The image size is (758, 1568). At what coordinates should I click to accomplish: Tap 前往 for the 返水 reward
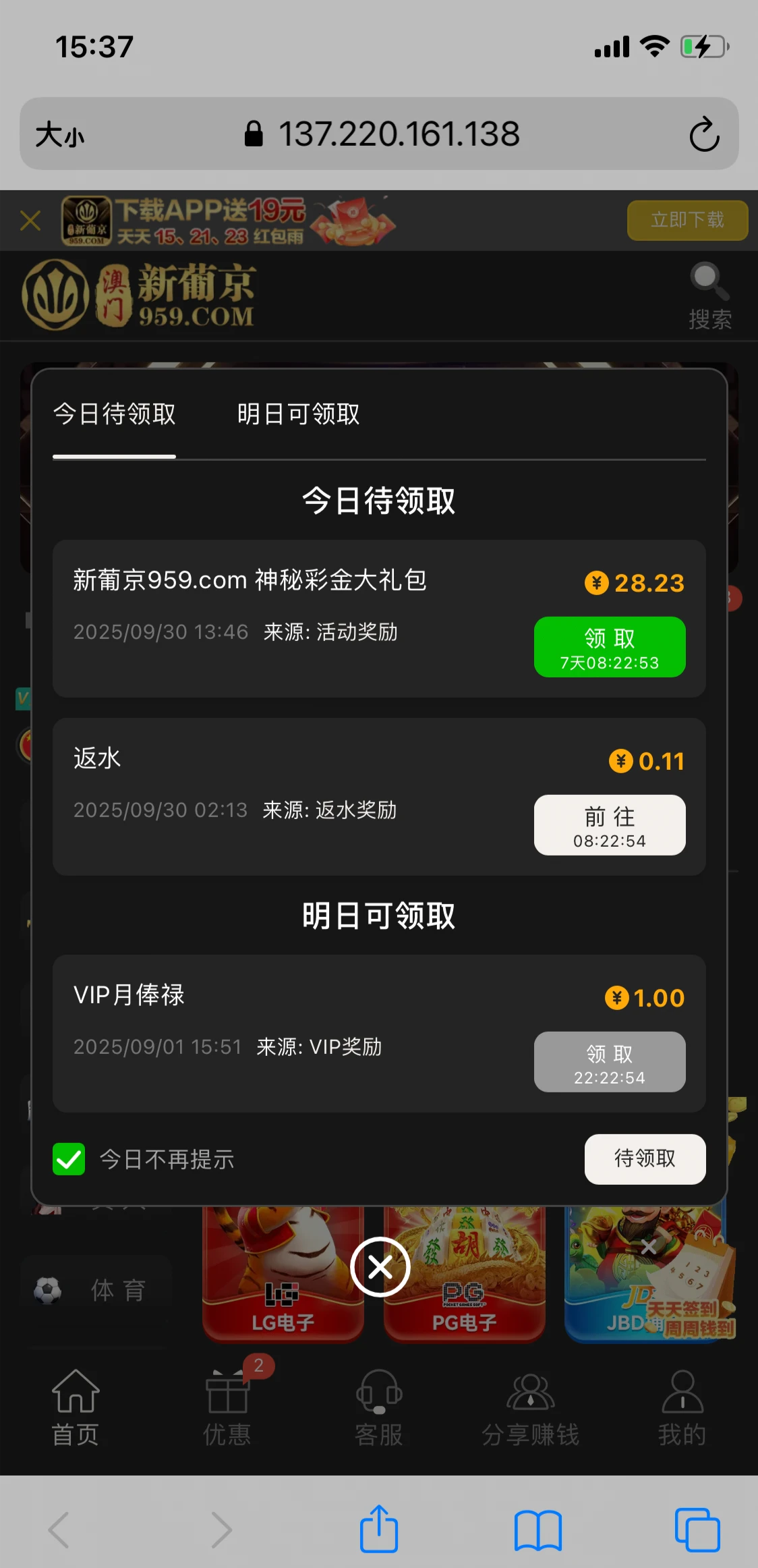[x=609, y=825]
